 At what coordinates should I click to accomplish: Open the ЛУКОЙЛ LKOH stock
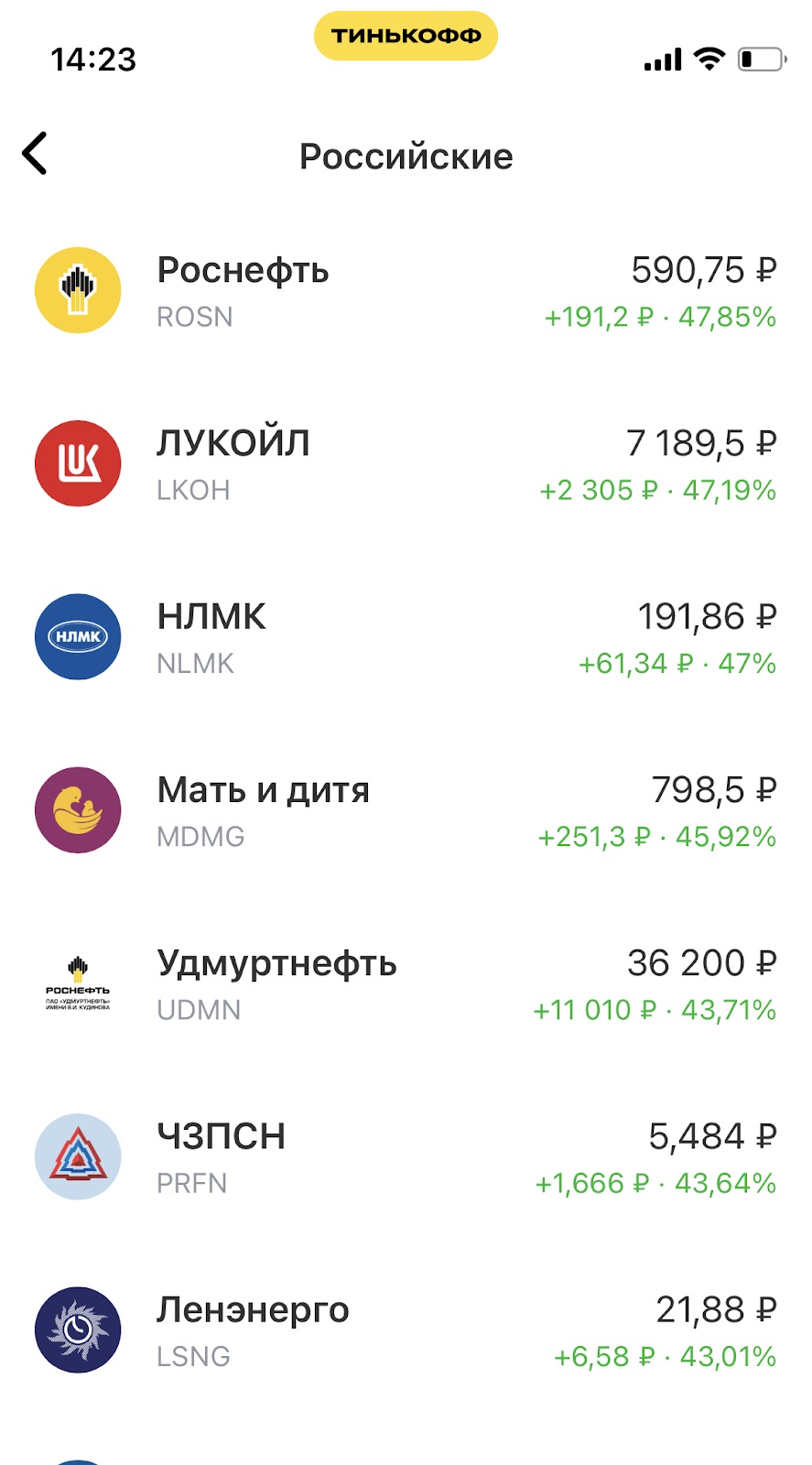pyautogui.click(x=406, y=464)
